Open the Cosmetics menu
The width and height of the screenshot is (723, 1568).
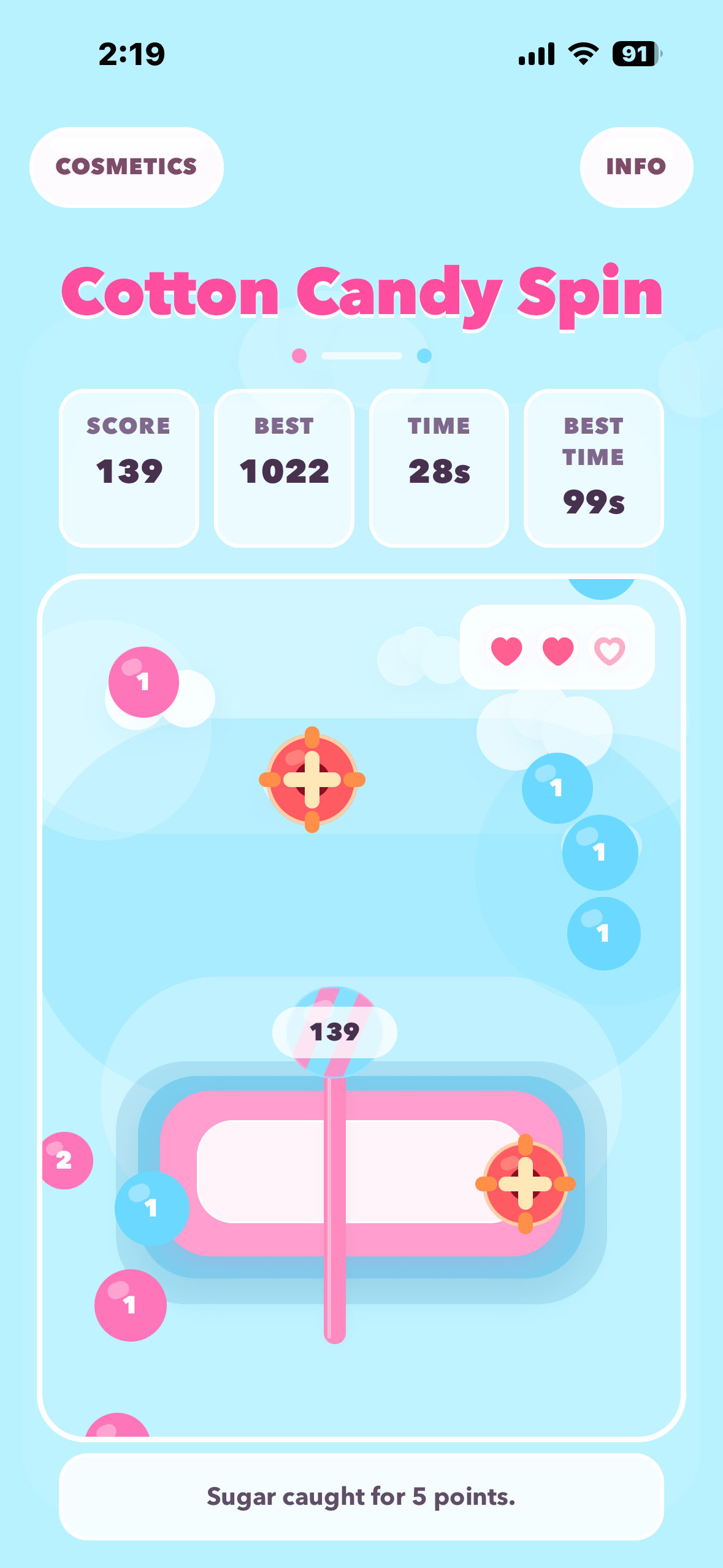click(x=126, y=167)
